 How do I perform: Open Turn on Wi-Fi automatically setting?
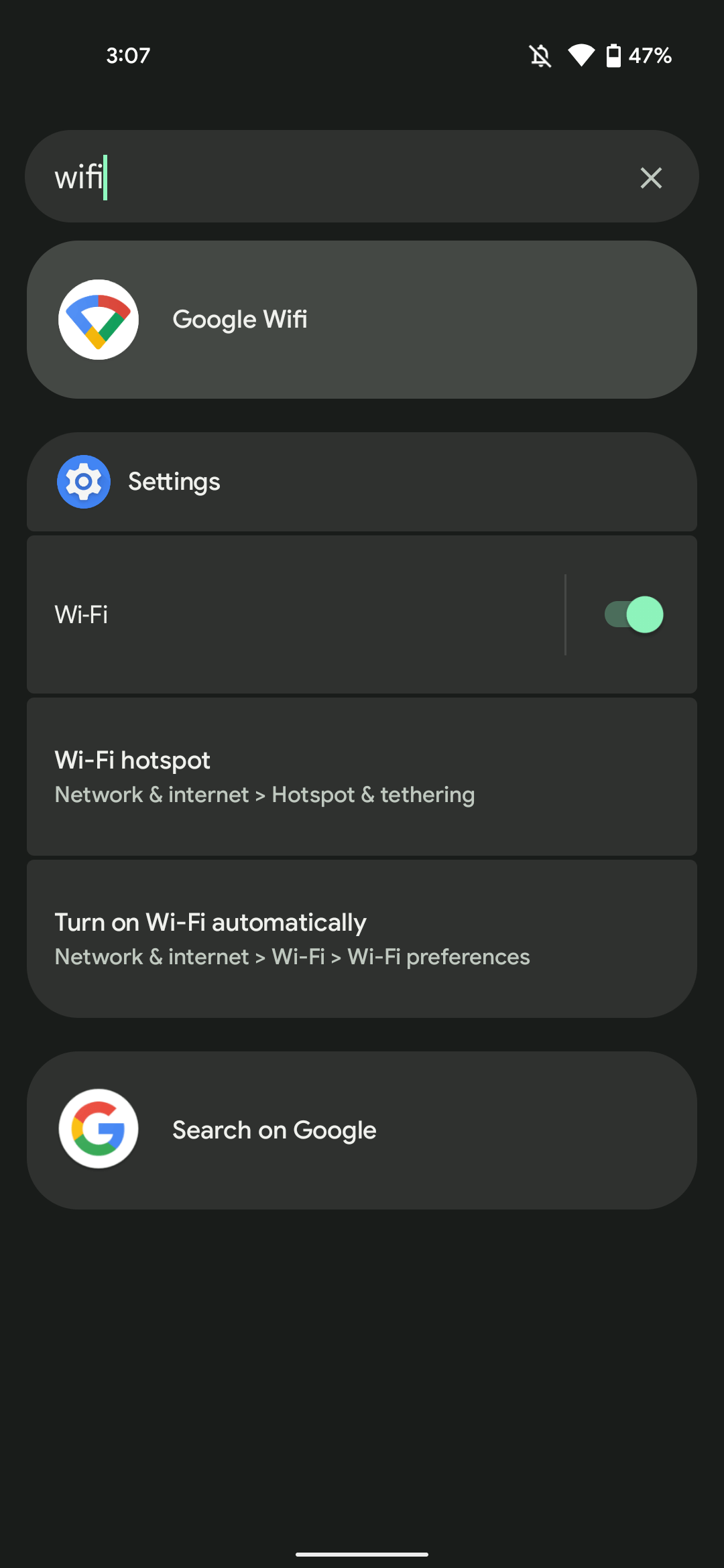[x=362, y=939]
